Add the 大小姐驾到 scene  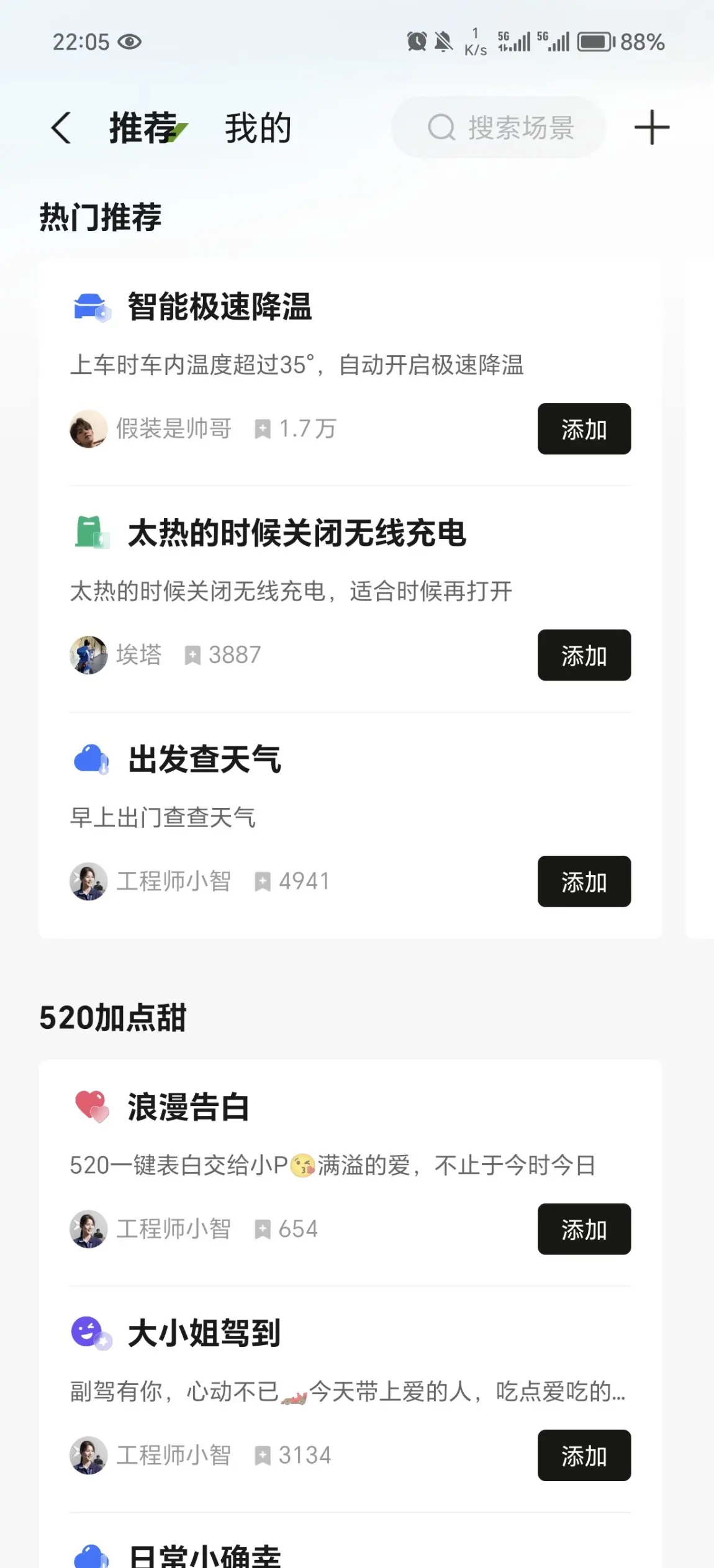[584, 1455]
